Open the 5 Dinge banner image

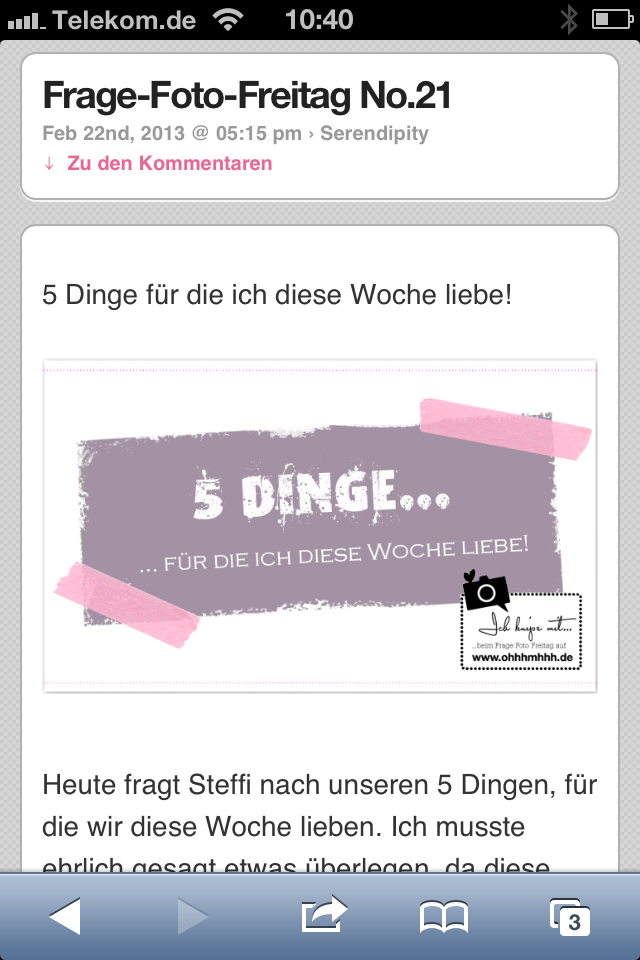320,525
